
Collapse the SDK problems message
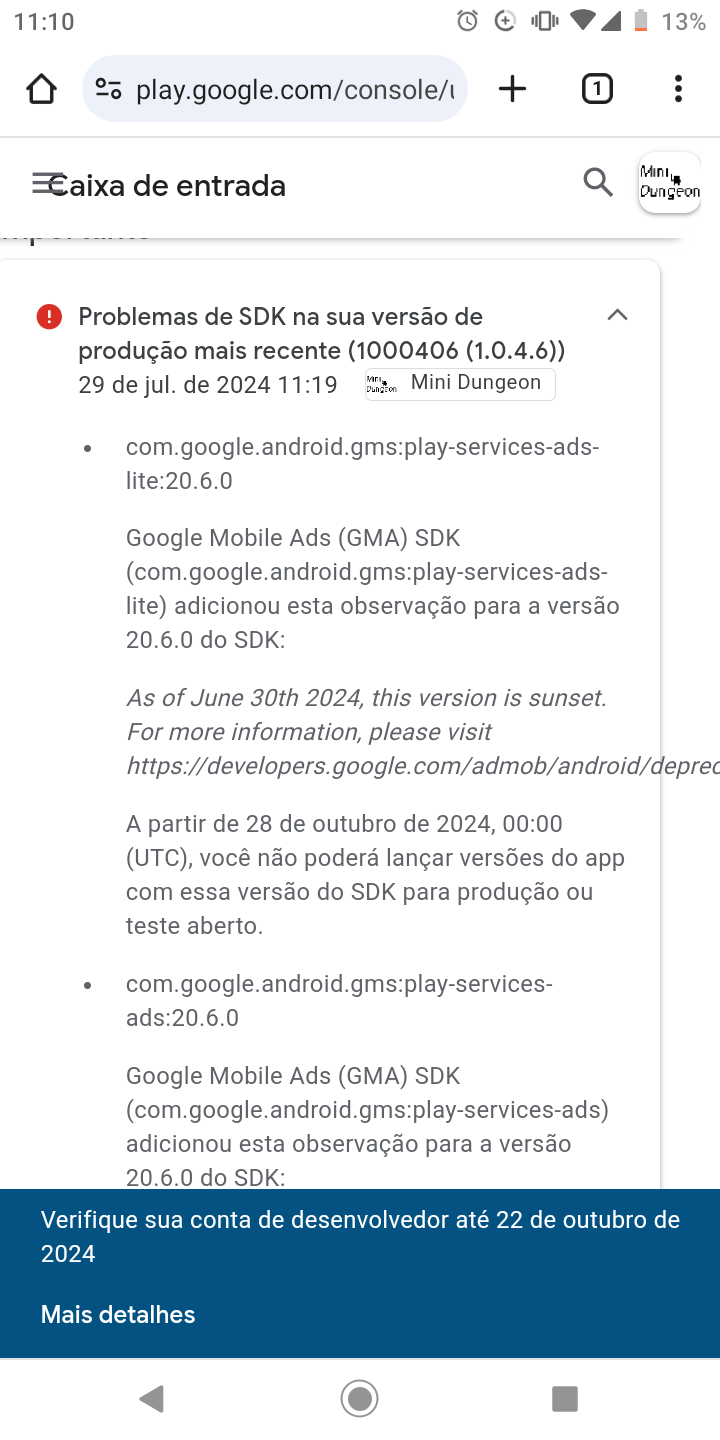[617, 315]
